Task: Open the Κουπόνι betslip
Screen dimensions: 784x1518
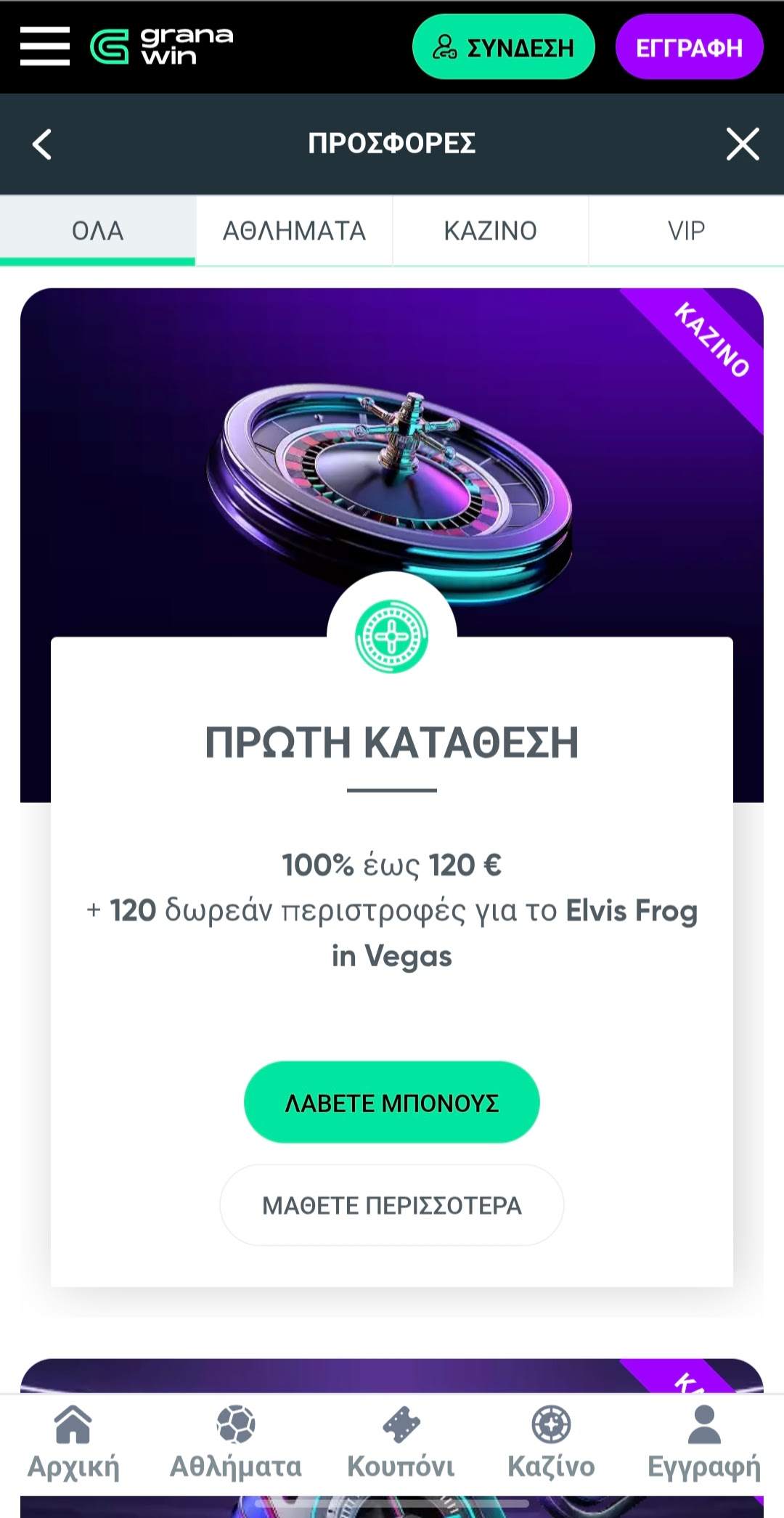Action: pyautogui.click(x=401, y=1442)
